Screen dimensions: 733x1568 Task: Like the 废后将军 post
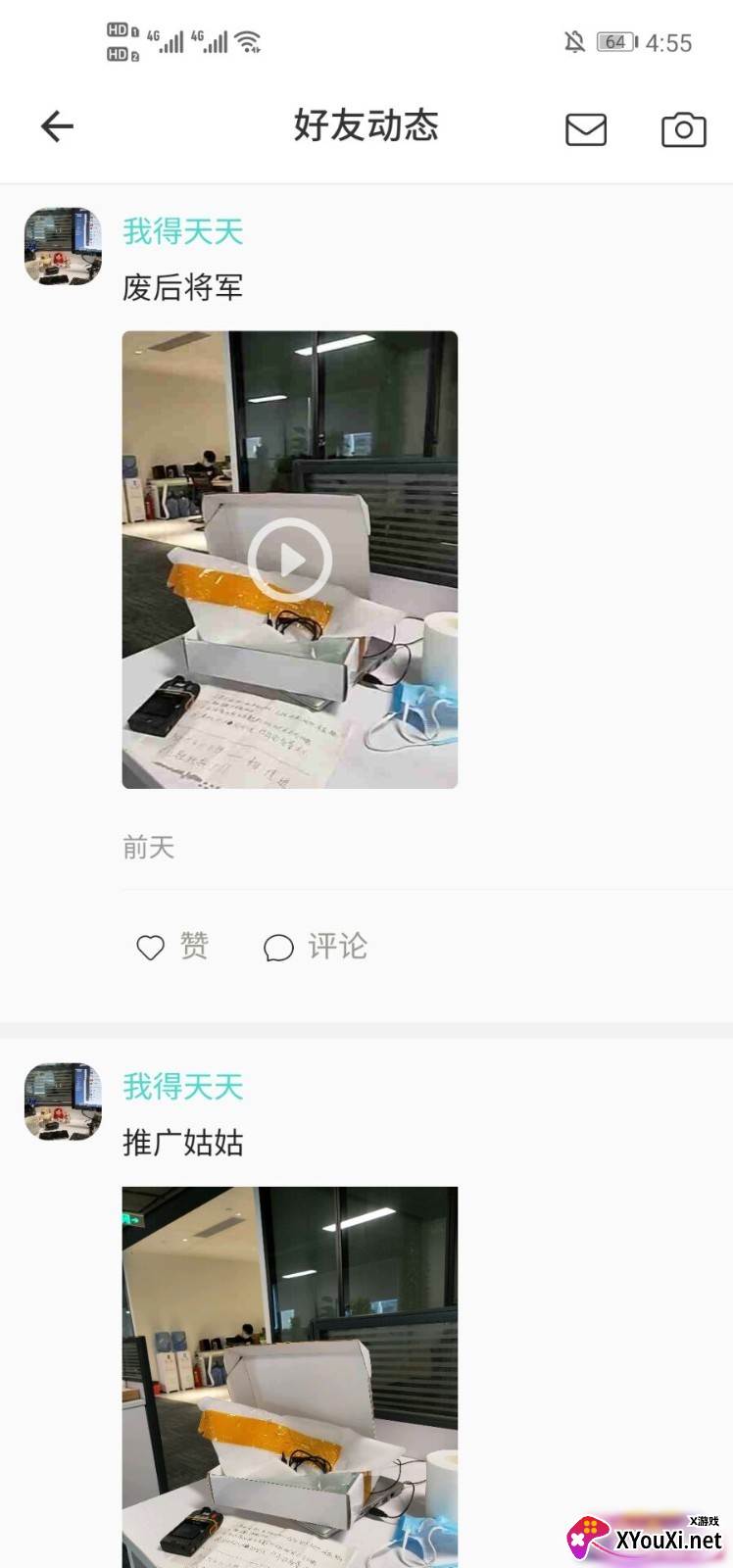pyautogui.click(x=171, y=947)
